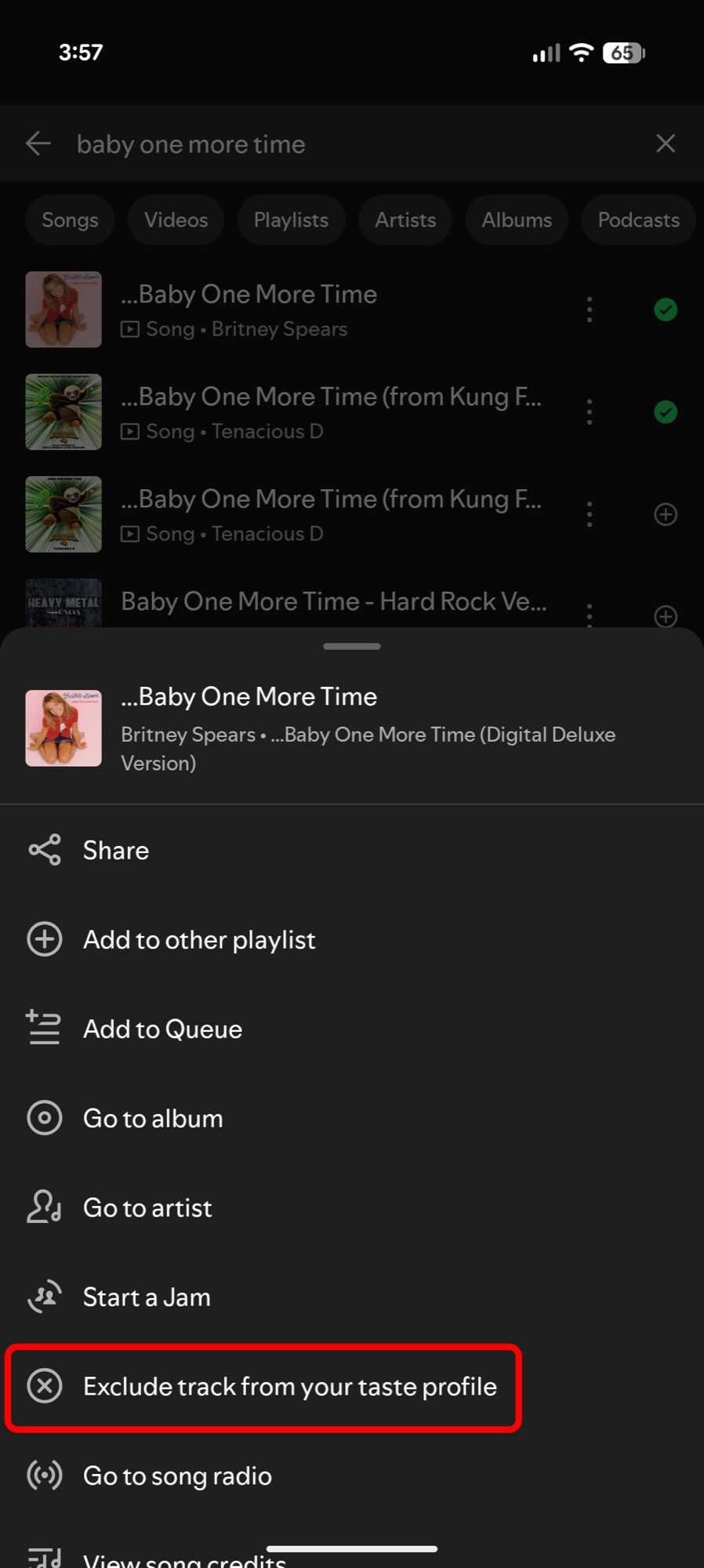Tap the back arrow in search bar
704x1568 pixels.
[x=38, y=143]
